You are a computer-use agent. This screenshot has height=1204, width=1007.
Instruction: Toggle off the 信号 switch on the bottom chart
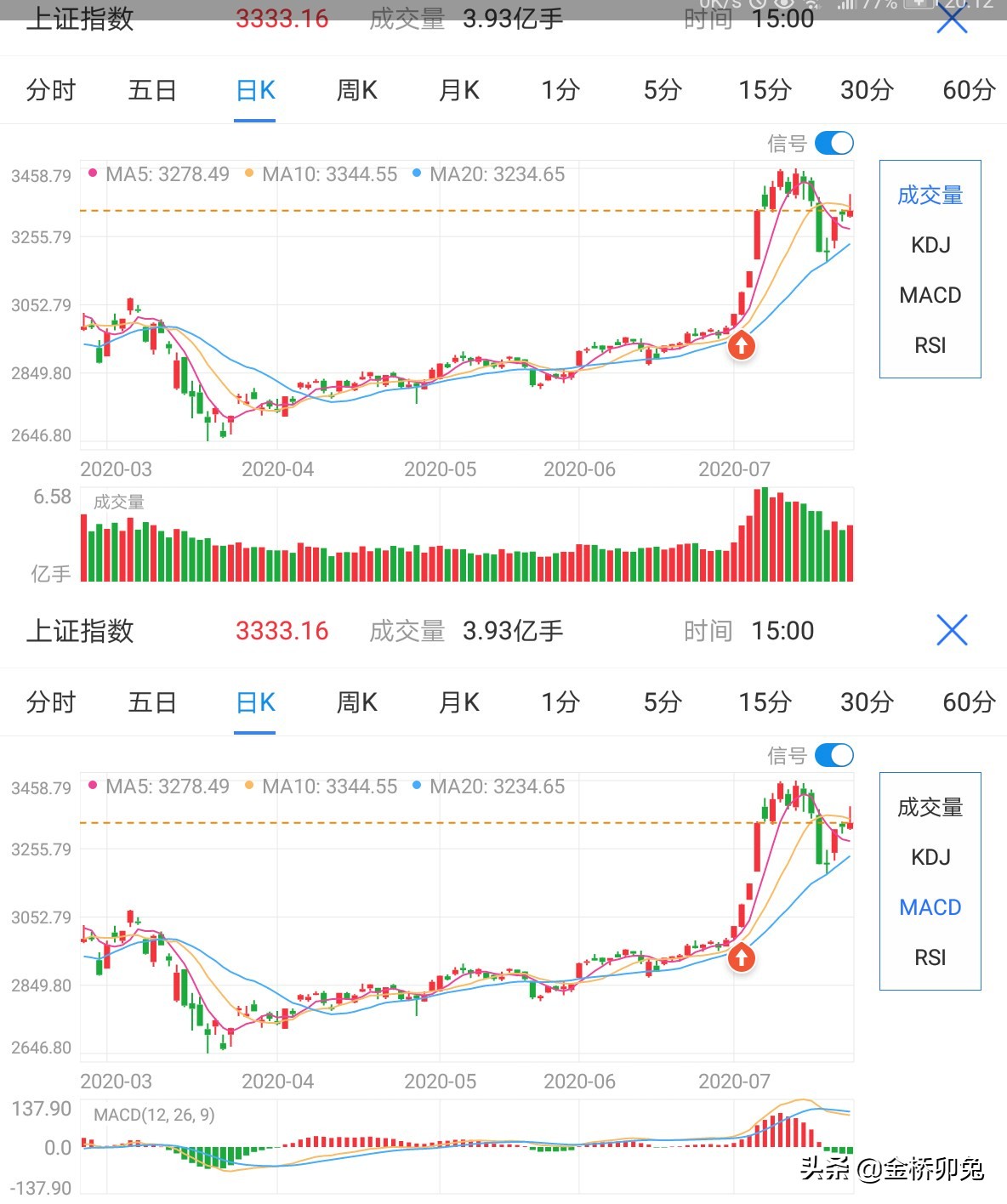(834, 755)
